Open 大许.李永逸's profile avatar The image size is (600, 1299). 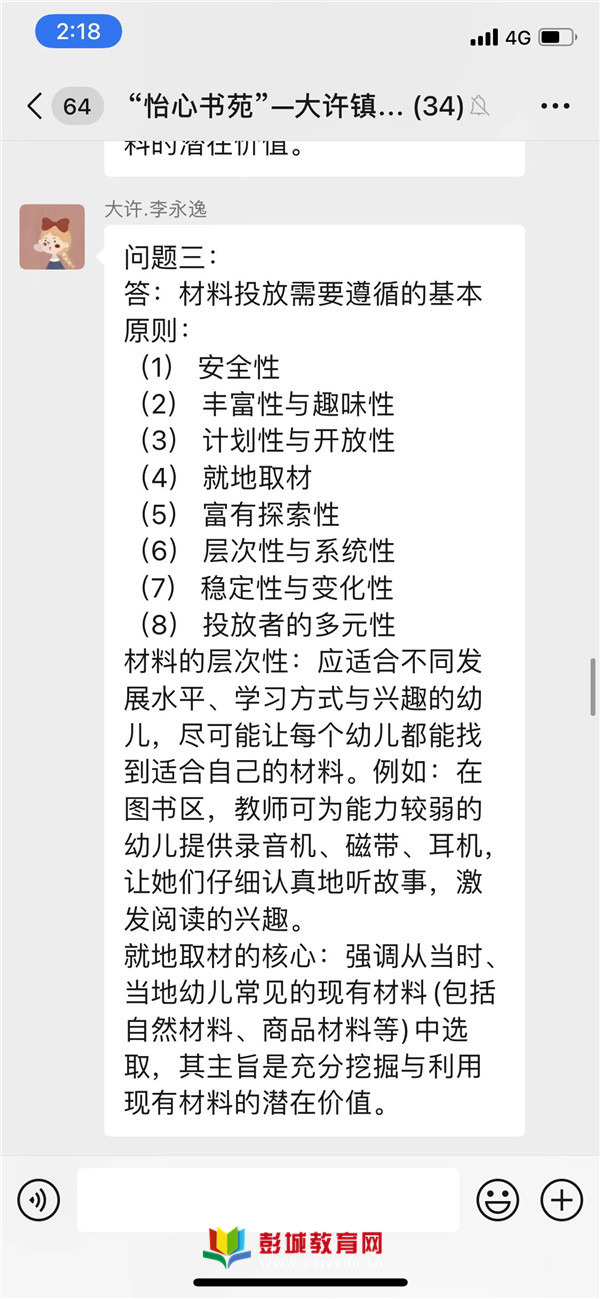coord(52,237)
